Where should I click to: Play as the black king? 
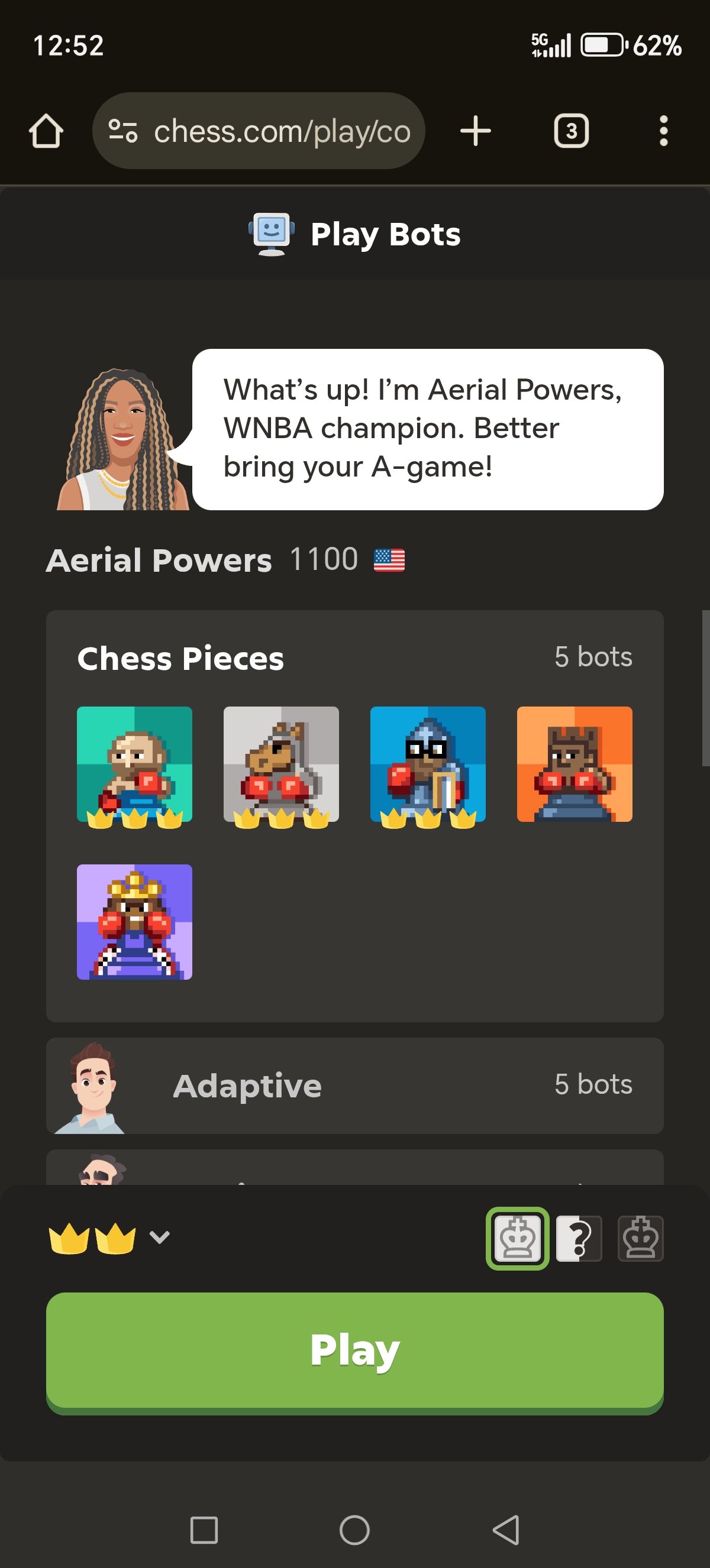[640, 1238]
